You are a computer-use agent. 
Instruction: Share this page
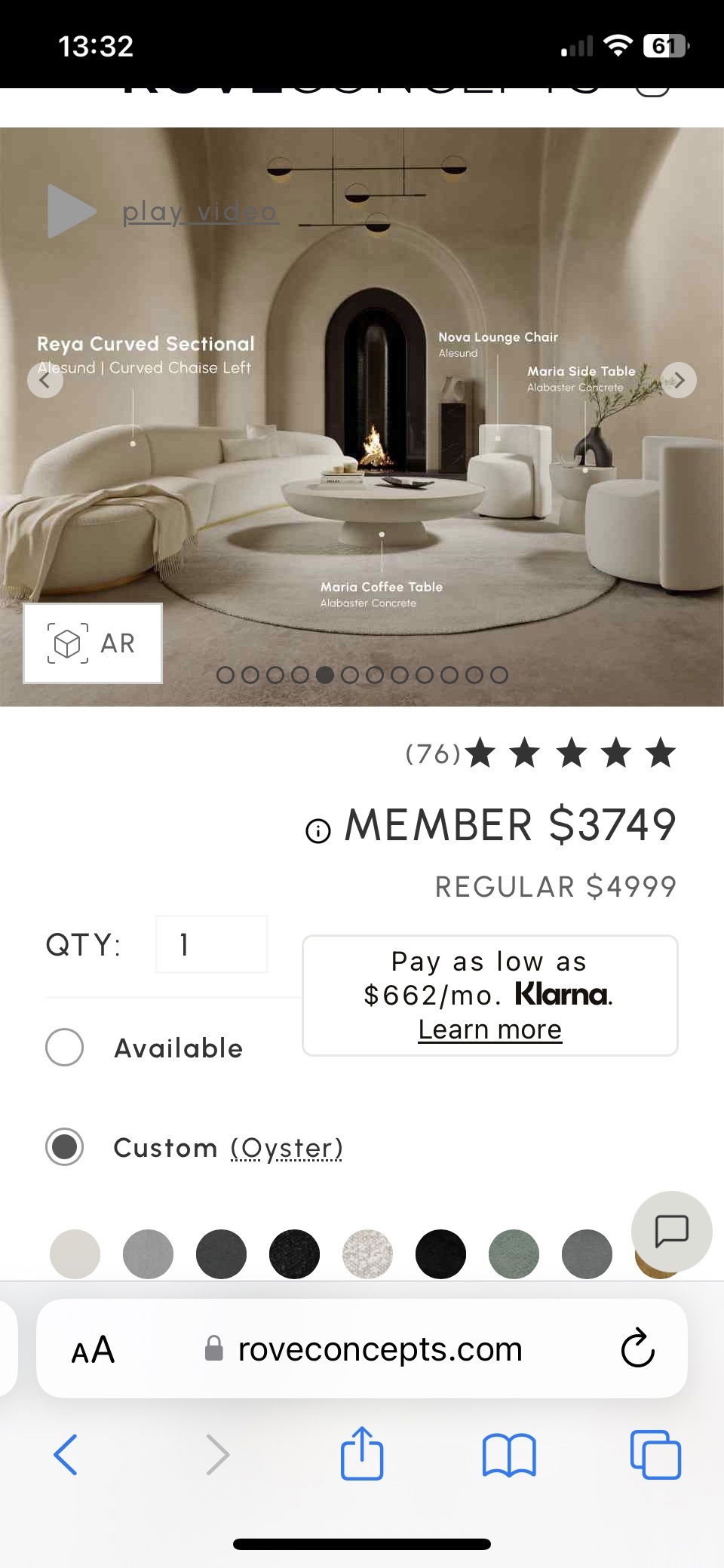tap(362, 1453)
